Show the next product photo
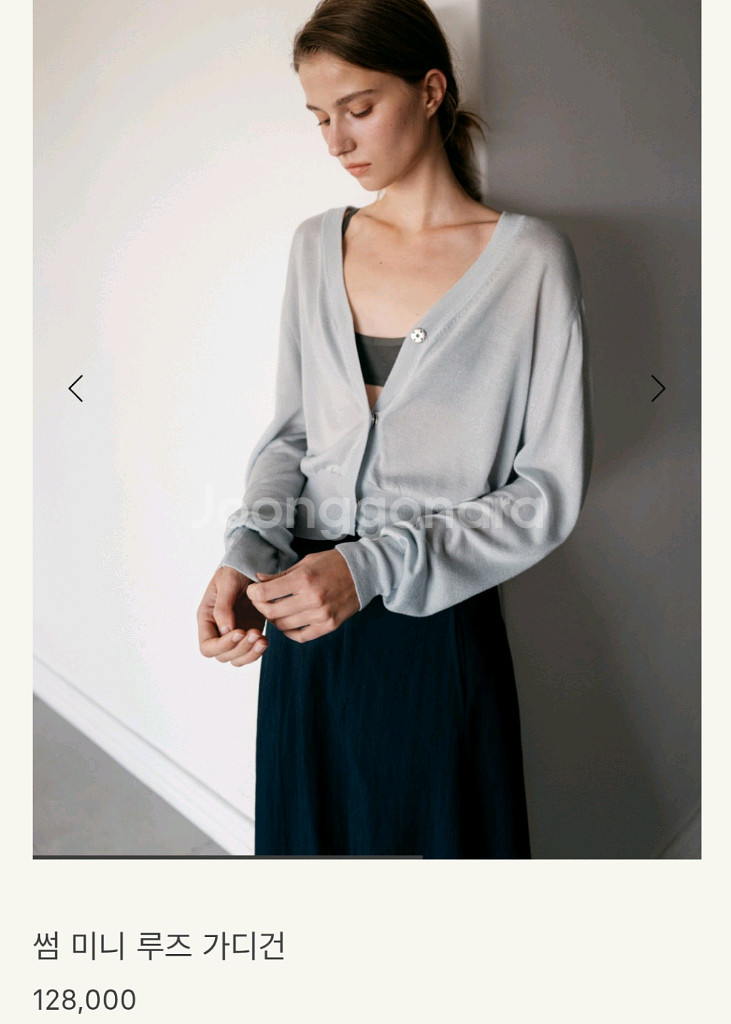Viewport: 731px width, 1024px height. click(x=657, y=389)
